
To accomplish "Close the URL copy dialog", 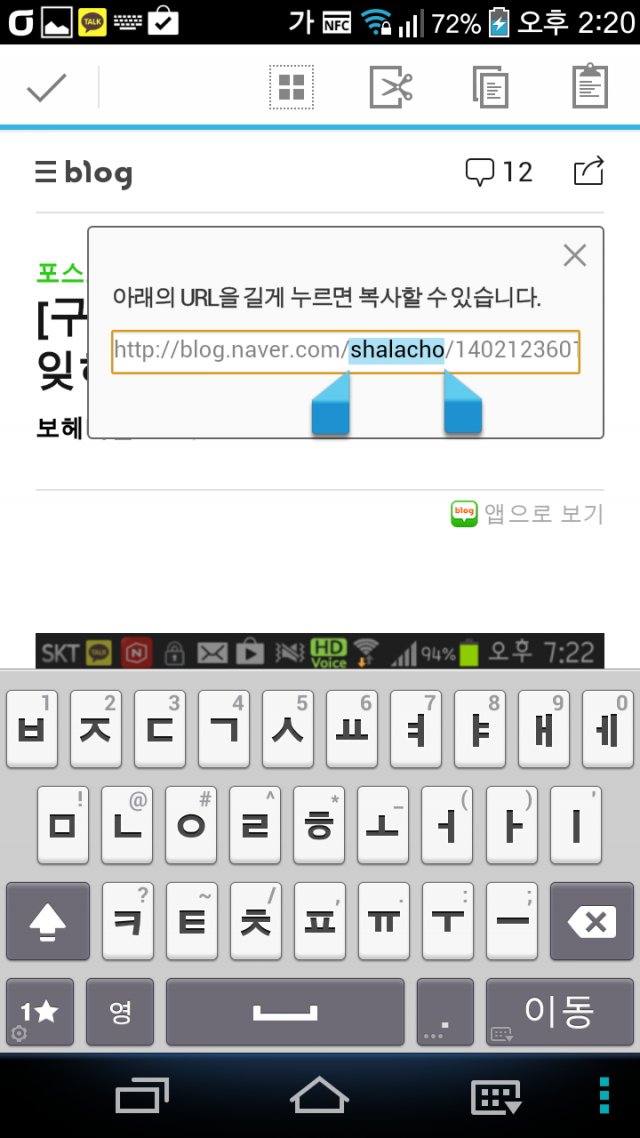I will coord(575,255).
